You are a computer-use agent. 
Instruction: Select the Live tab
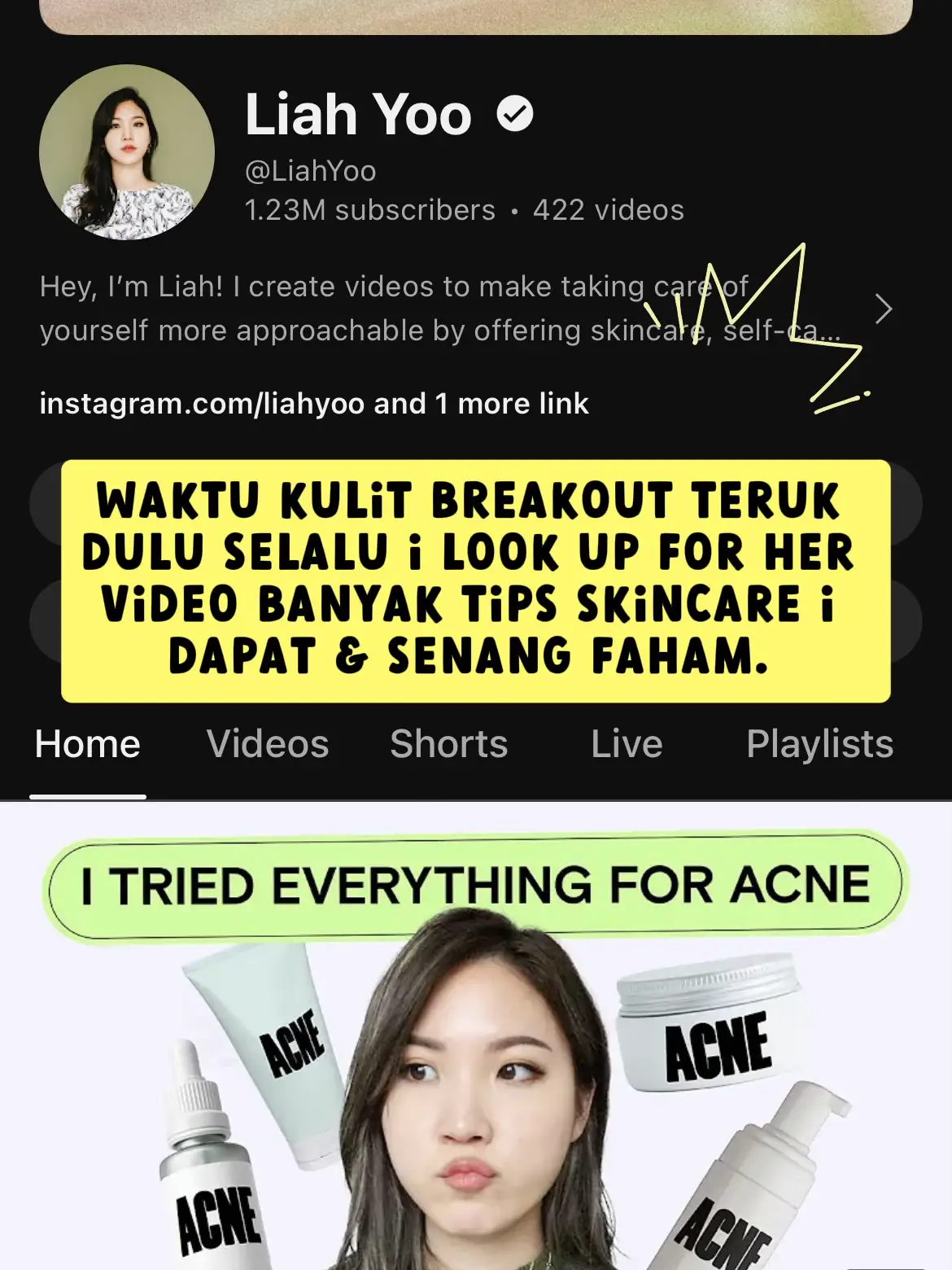(627, 744)
